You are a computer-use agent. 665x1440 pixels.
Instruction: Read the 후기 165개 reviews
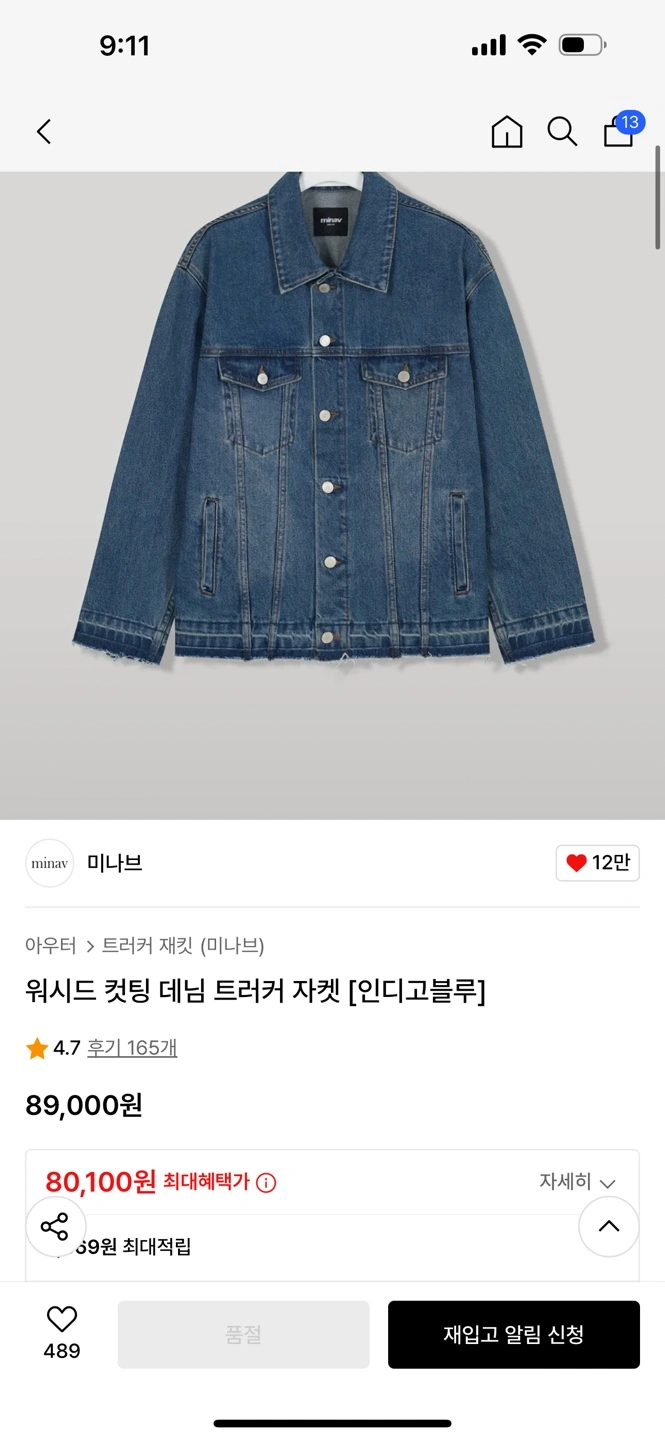pos(132,1048)
